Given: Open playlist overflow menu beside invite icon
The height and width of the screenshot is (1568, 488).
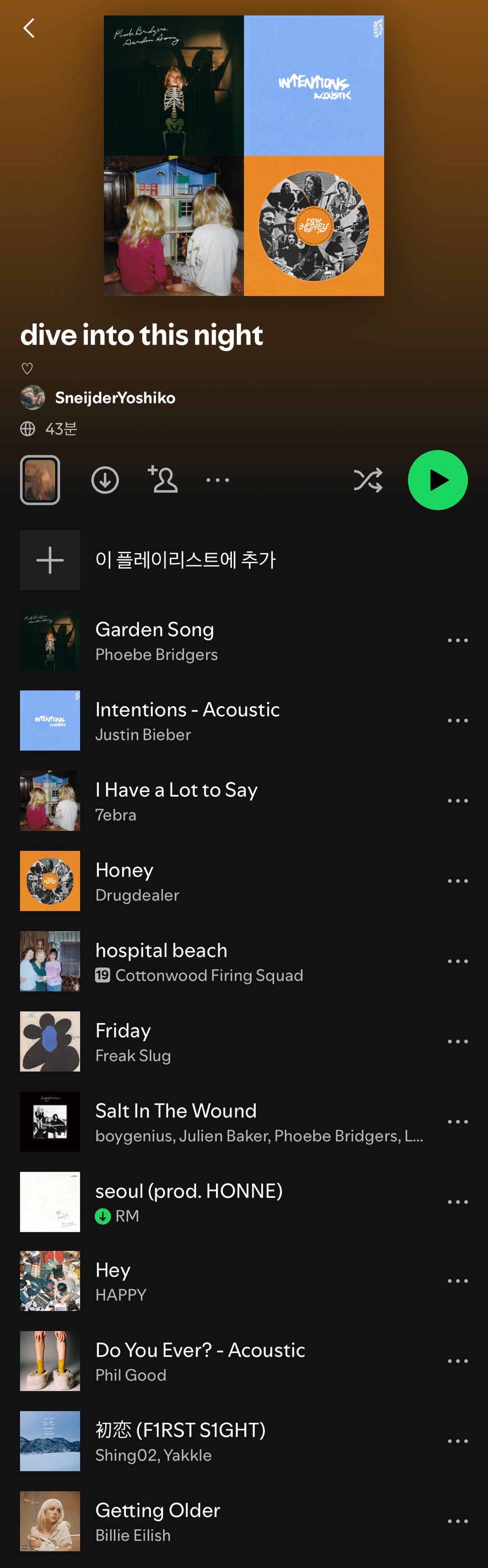Looking at the screenshot, I should coord(217,479).
